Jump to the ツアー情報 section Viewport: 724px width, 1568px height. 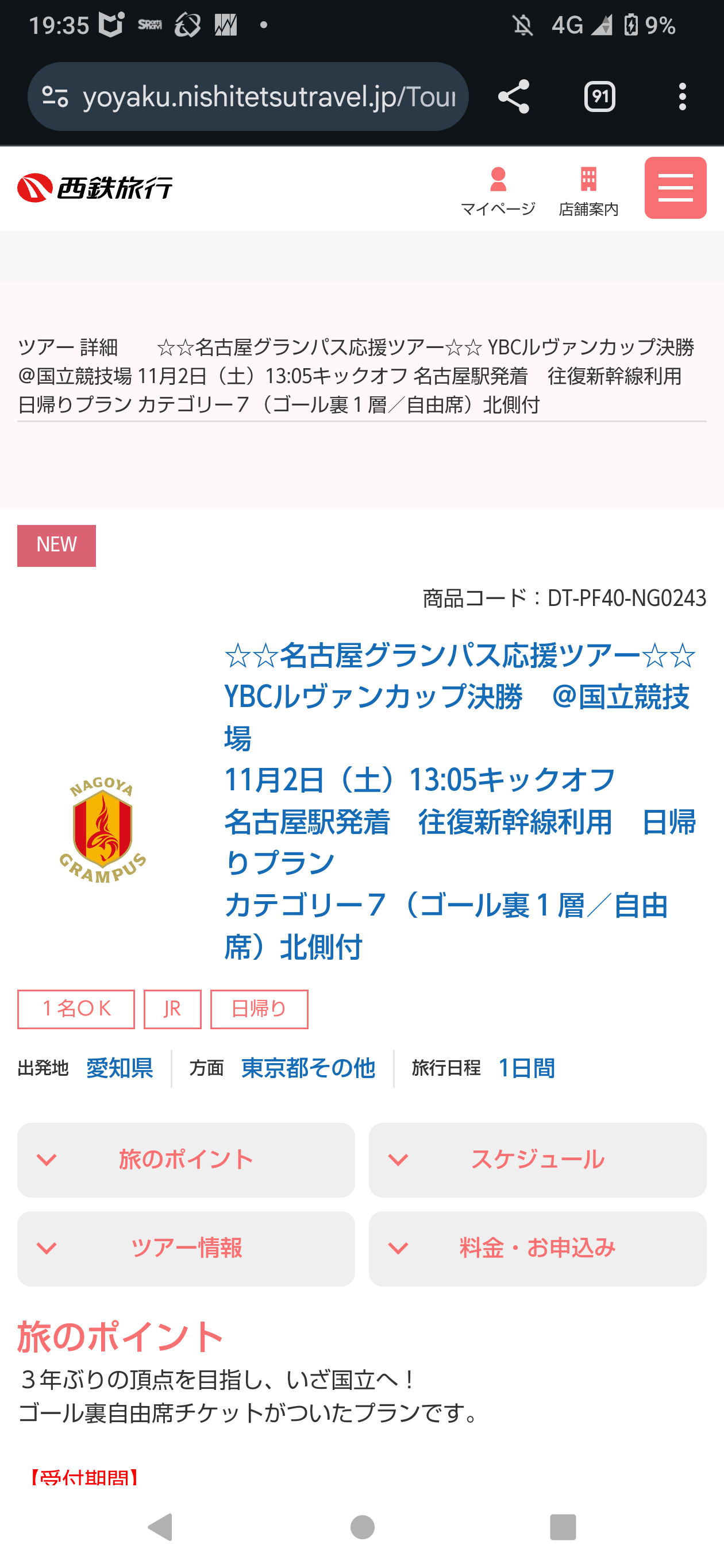coord(186,1249)
